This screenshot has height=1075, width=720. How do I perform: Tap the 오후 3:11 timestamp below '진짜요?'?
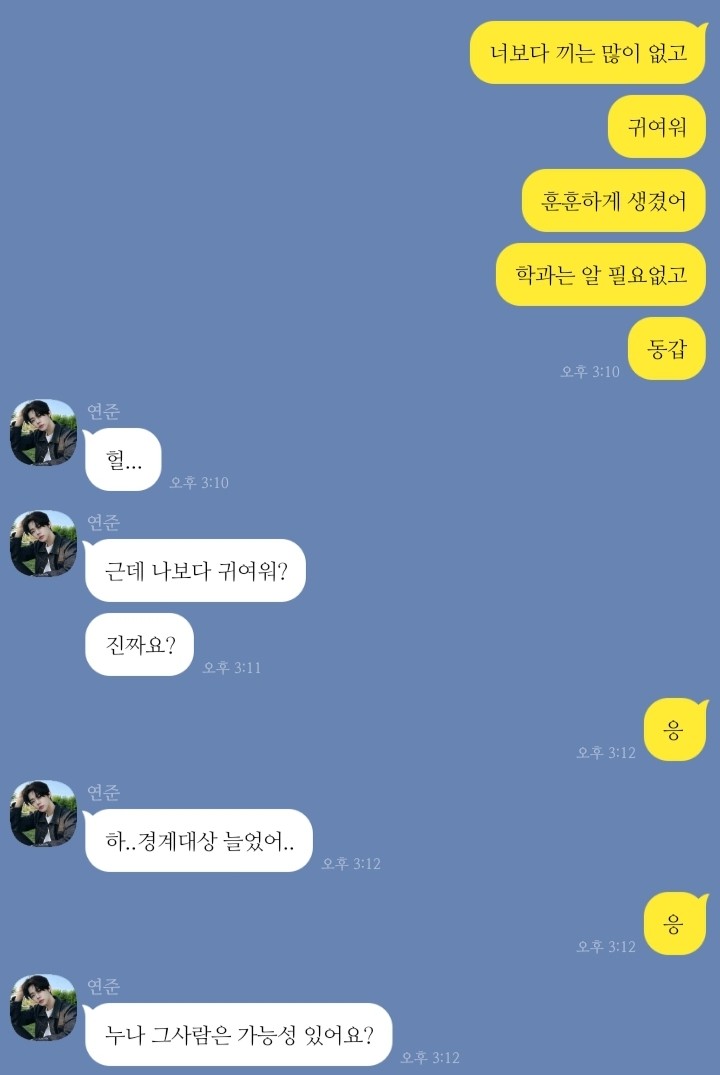coord(233,668)
